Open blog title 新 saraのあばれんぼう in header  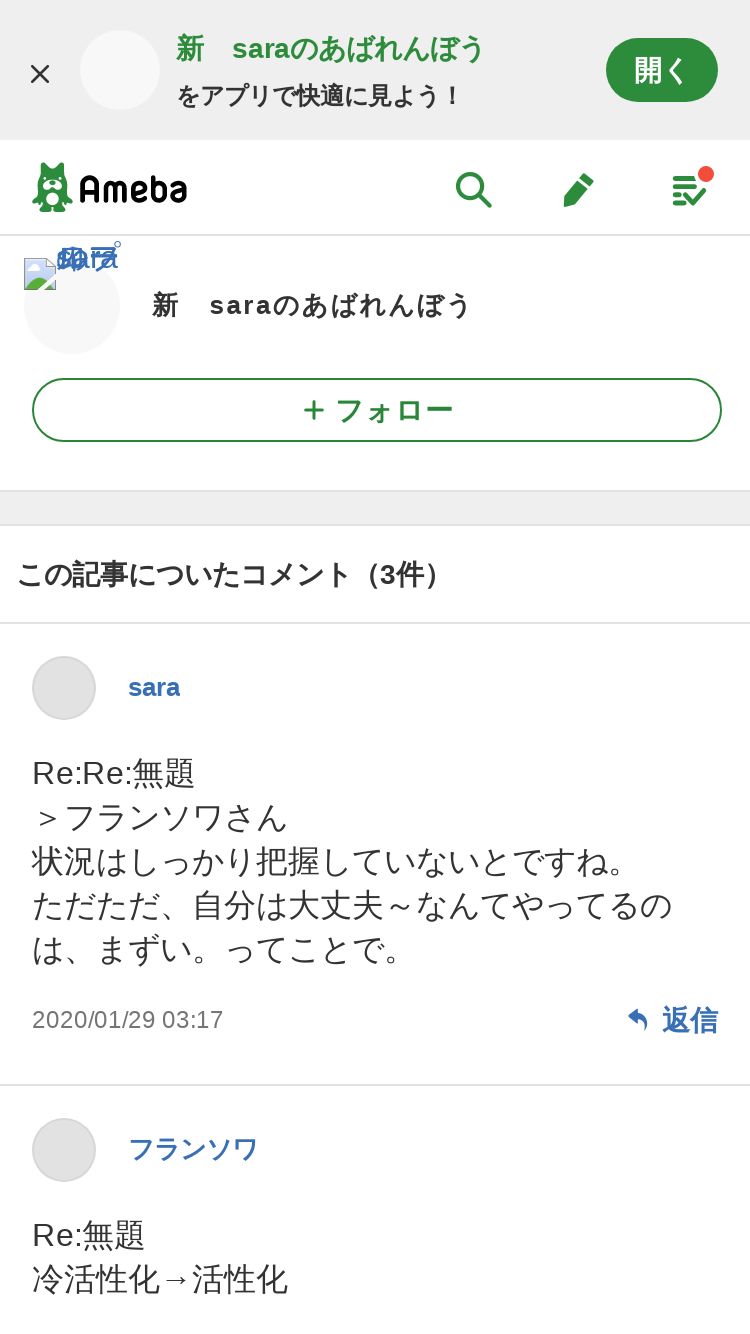click(311, 305)
